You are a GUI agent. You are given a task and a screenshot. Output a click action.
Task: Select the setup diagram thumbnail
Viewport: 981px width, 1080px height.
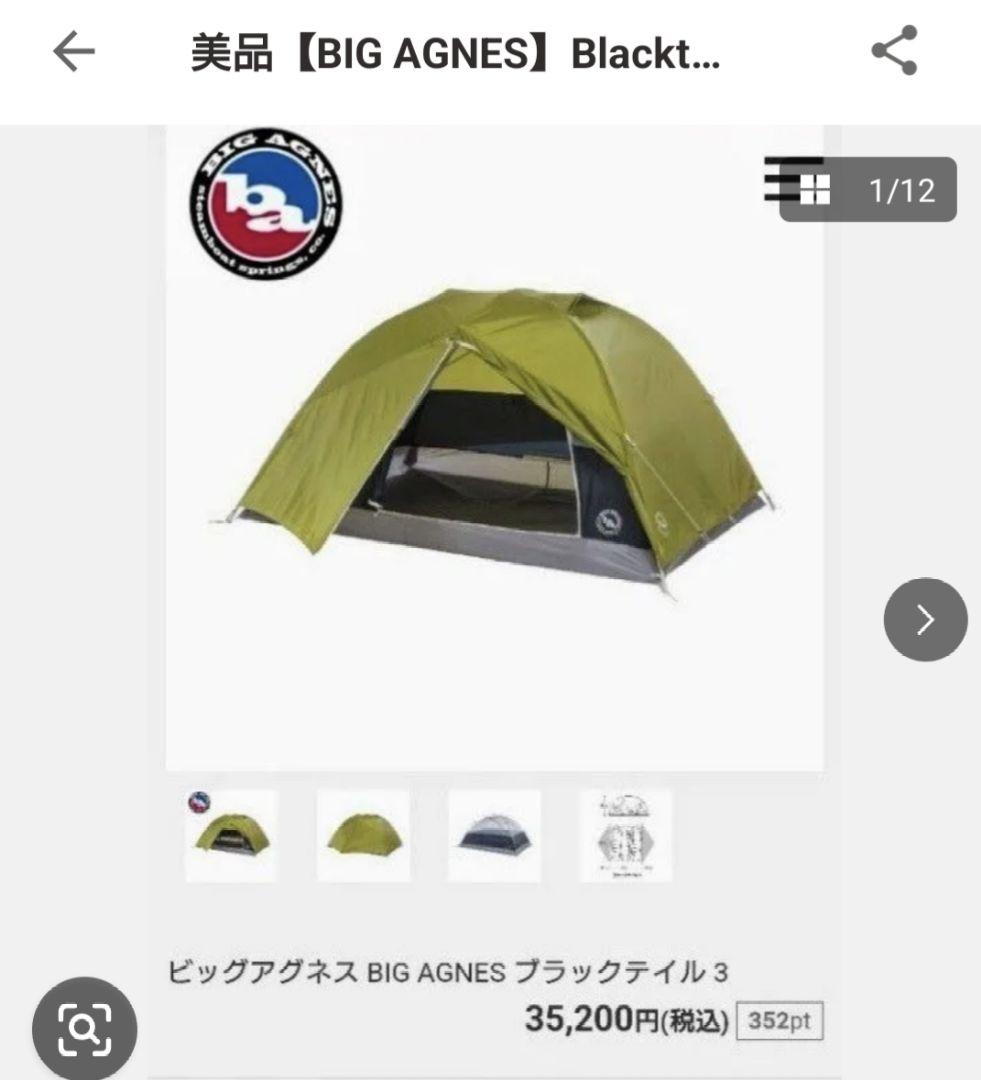tap(625, 836)
